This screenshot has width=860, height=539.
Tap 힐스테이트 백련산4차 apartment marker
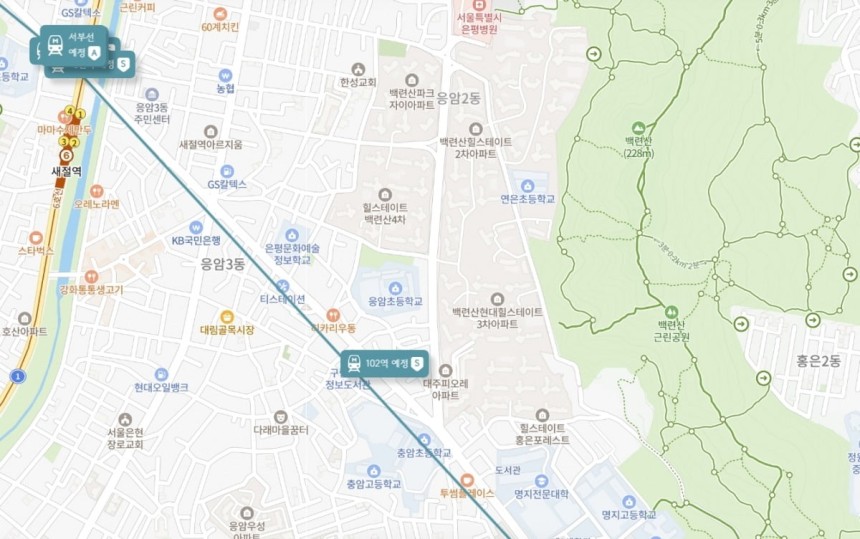385,195
